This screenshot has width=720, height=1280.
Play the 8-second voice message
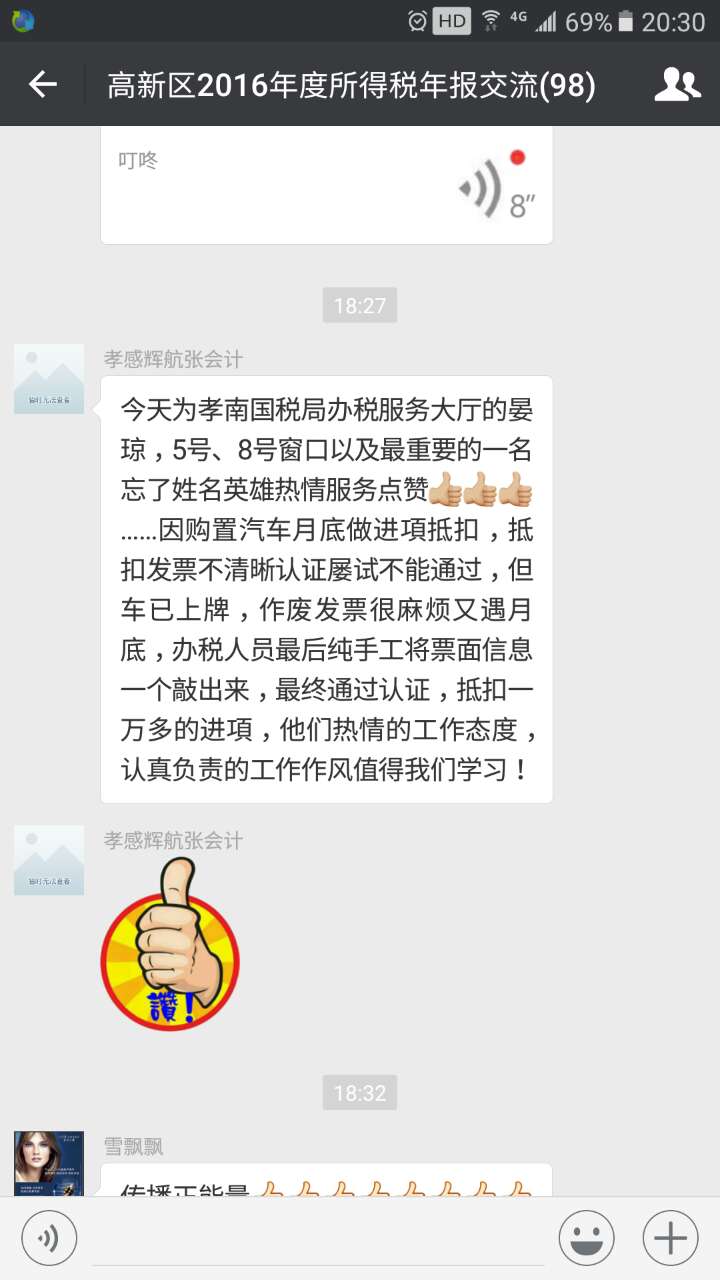point(326,187)
